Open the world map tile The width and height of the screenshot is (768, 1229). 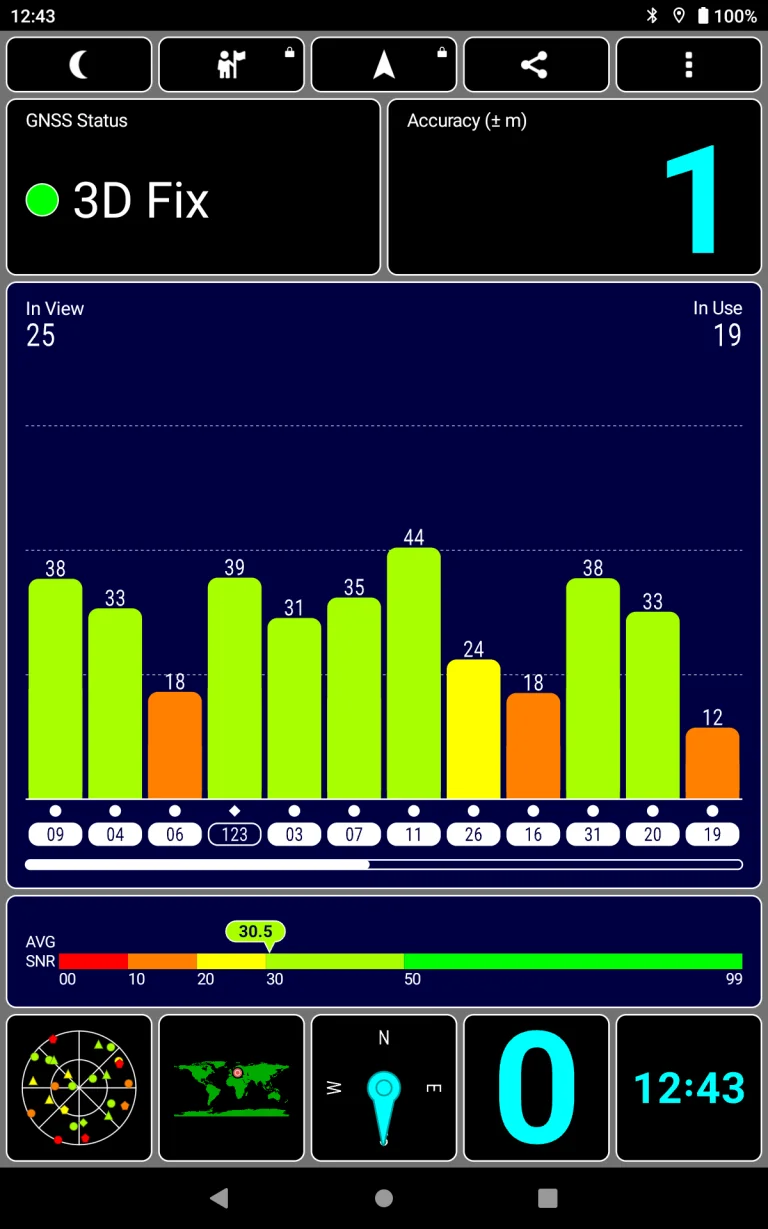click(231, 1088)
